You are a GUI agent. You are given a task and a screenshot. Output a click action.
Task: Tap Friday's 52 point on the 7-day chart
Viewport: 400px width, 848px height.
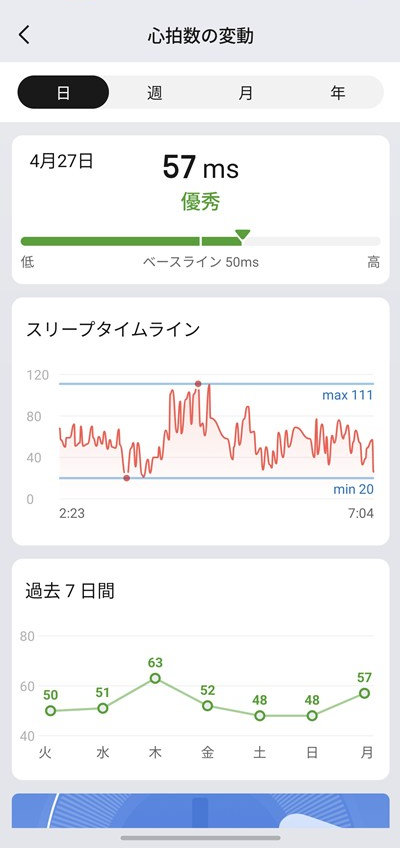(208, 706)
